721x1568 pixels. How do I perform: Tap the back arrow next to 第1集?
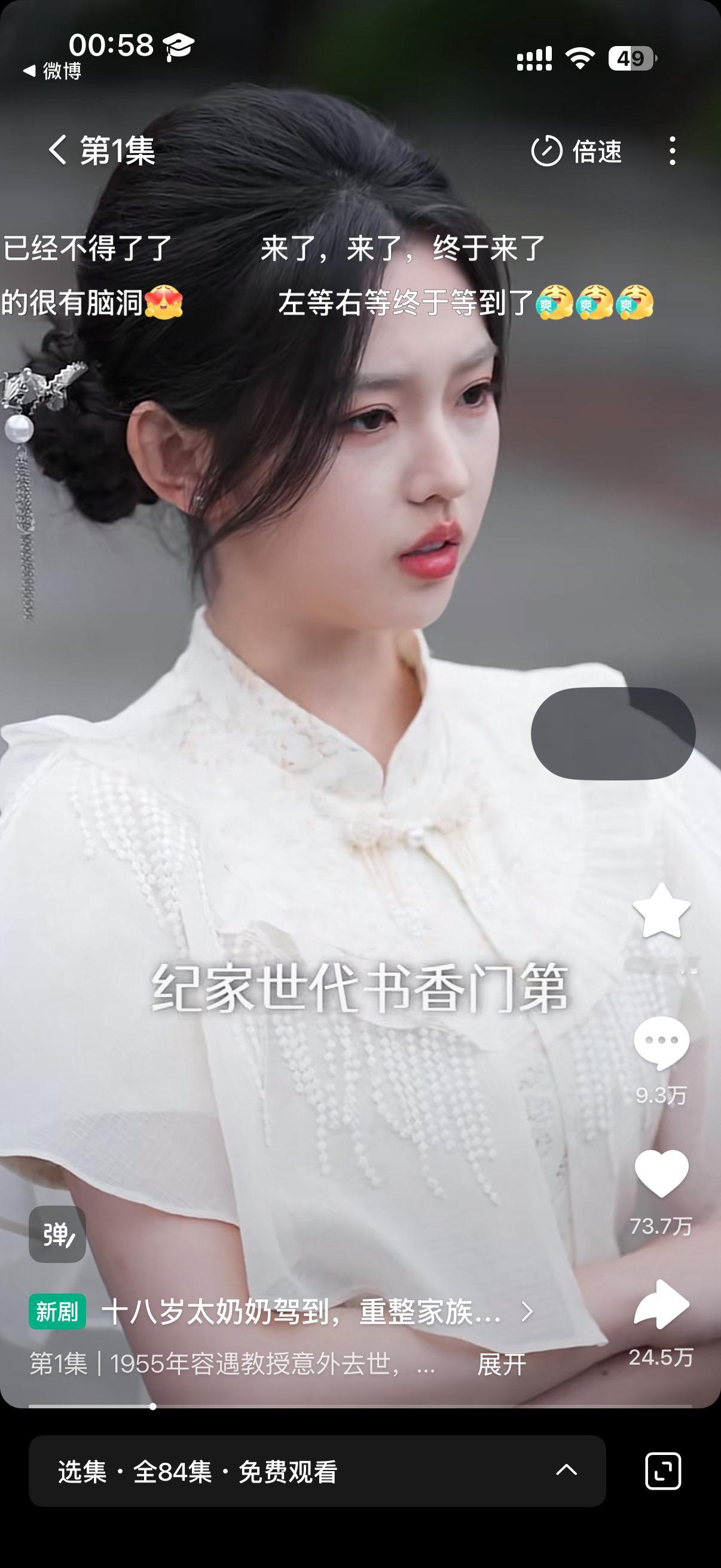(x=59, y=150)
